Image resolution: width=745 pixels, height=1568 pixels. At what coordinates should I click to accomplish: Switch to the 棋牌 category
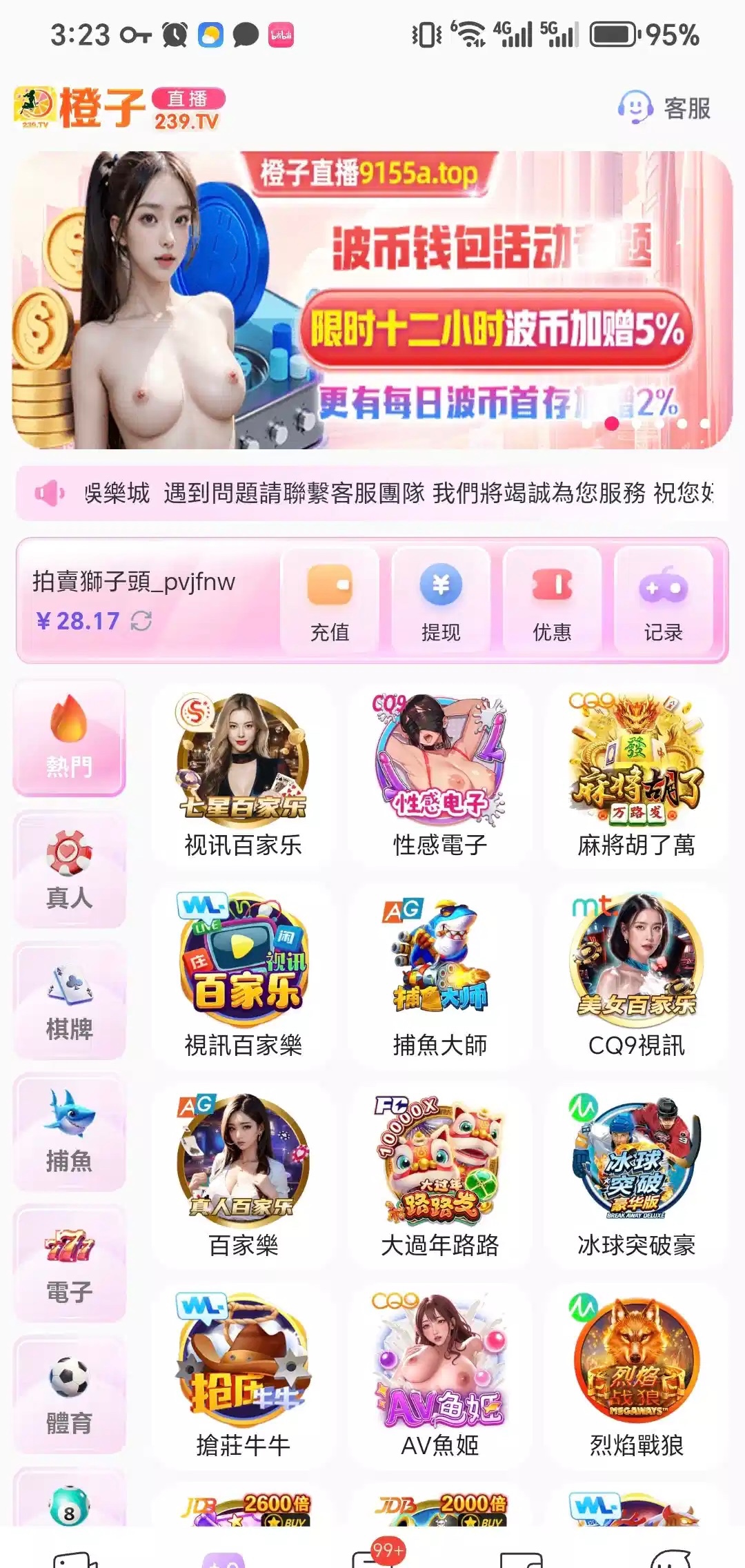[69, 1001]
